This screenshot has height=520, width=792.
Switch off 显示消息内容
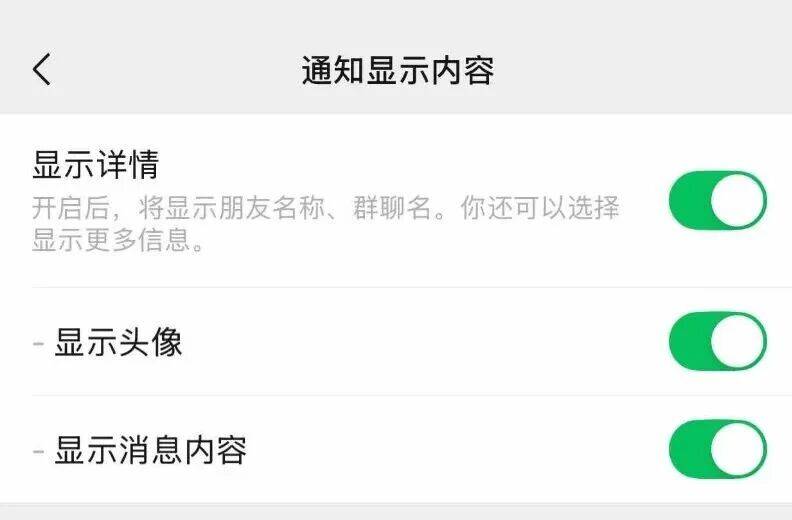coord(717,450)
